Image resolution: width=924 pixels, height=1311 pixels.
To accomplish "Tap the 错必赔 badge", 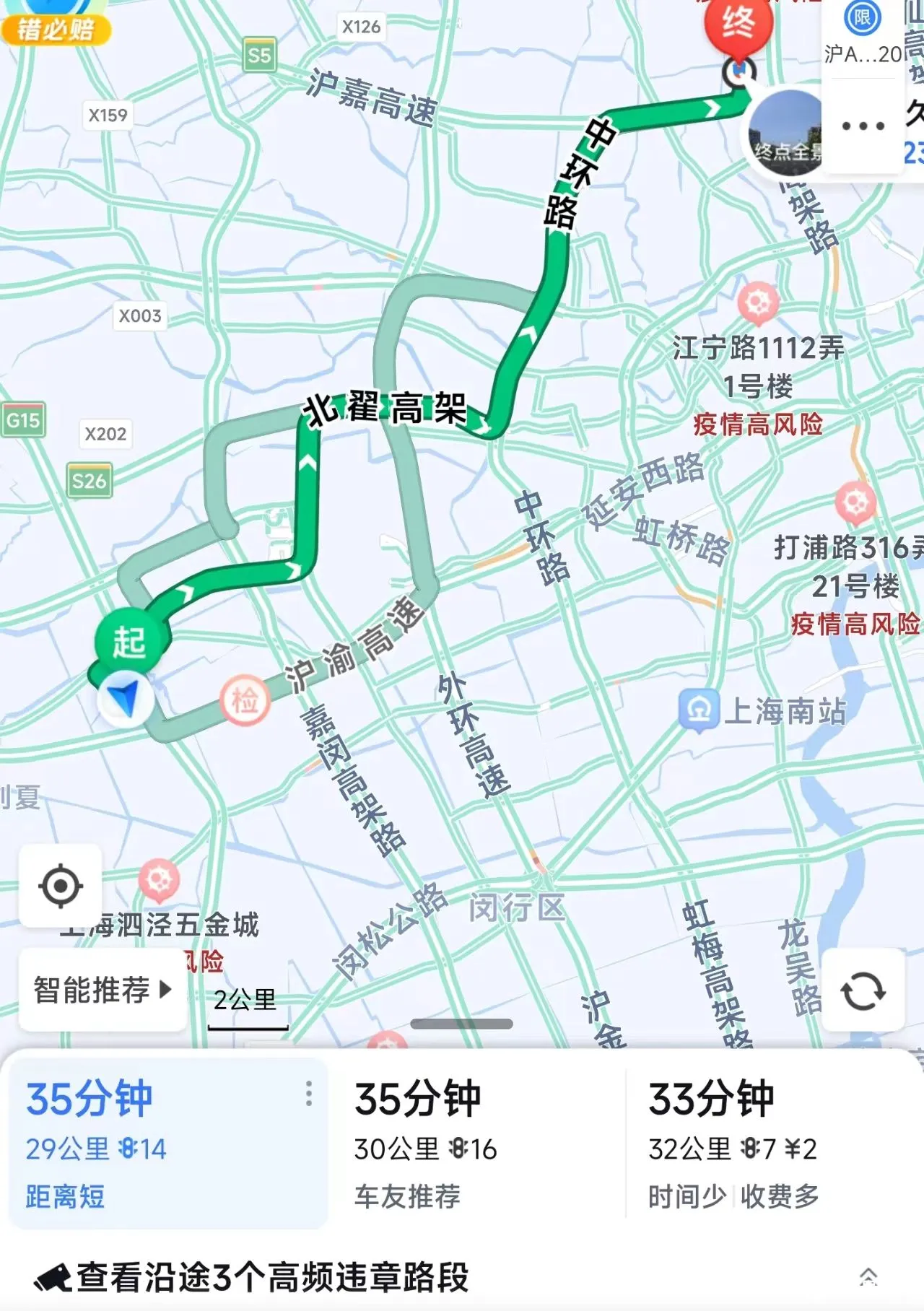I will [x=56, y=27].
